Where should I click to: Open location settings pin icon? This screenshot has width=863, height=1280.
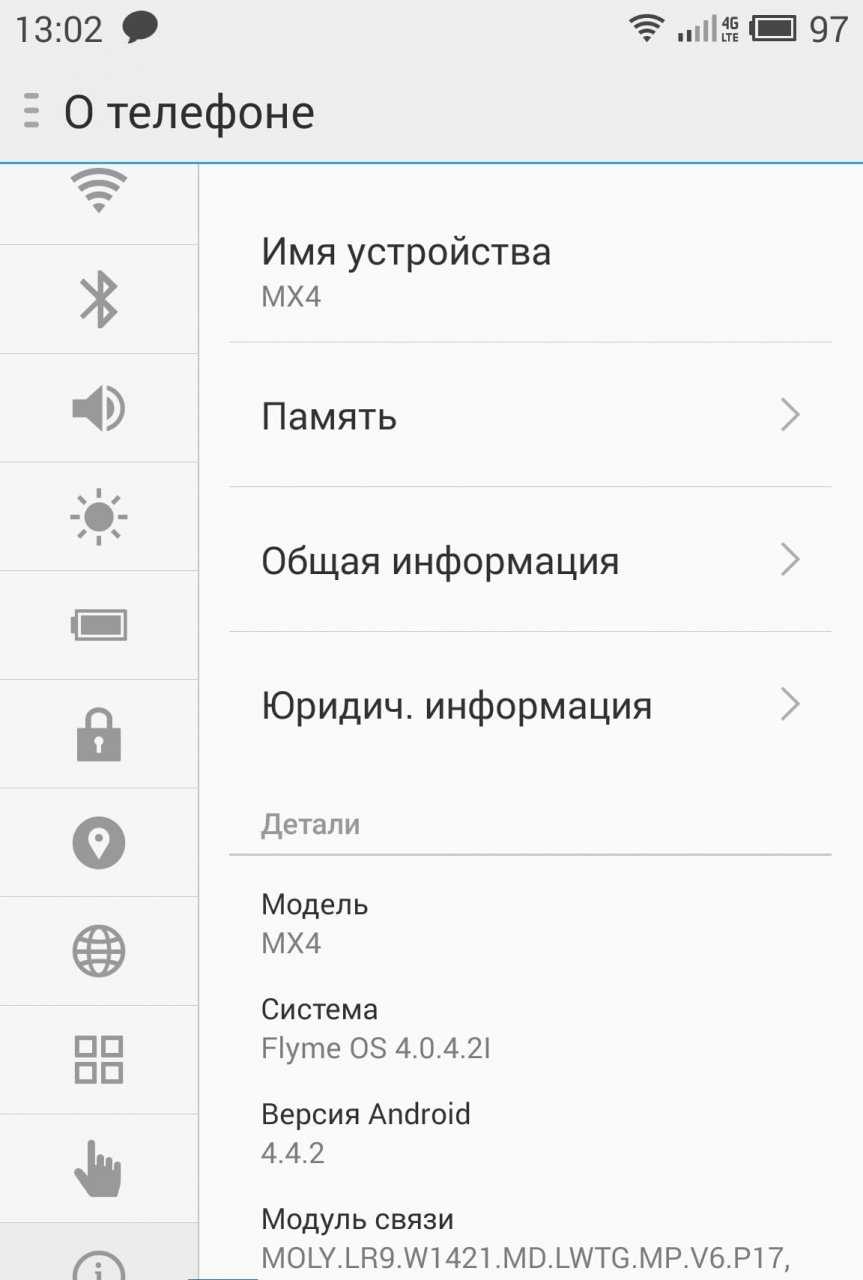point(98,843)
